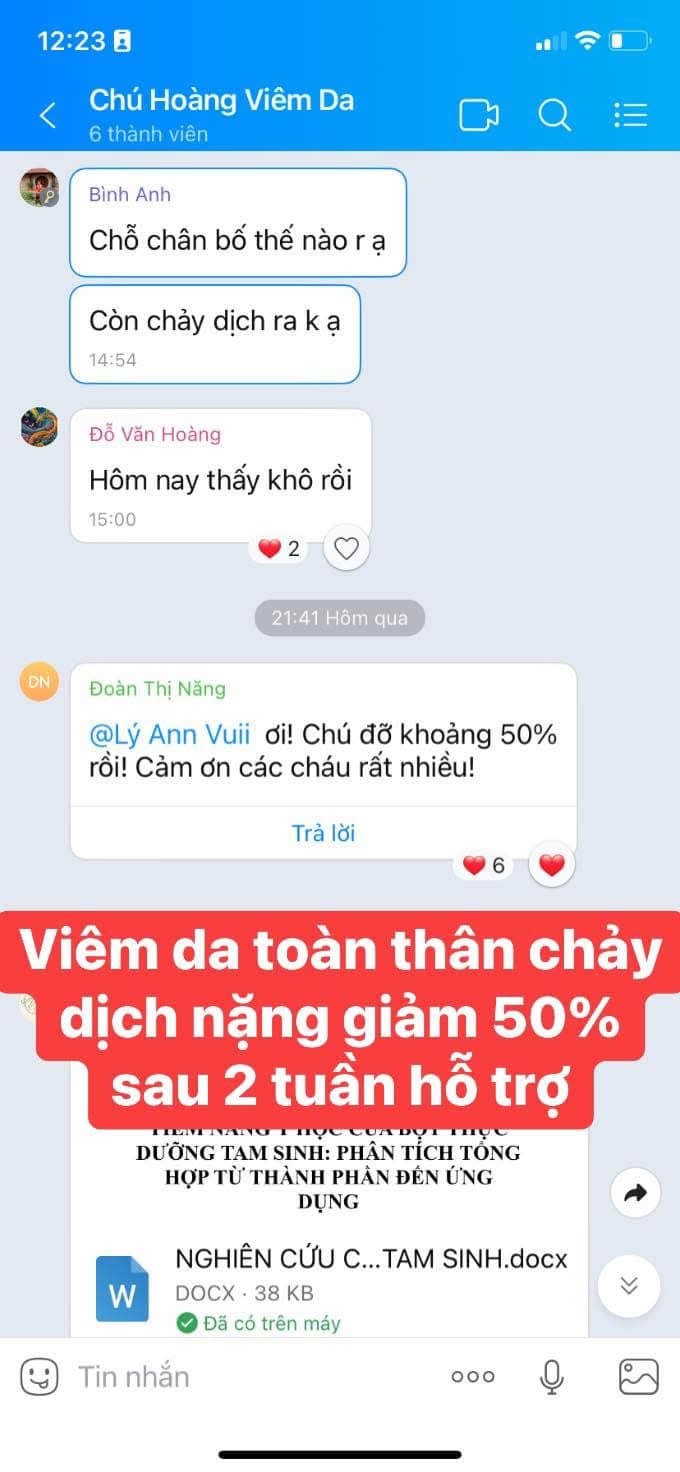Search messages in this conversation
This screenshot has width=680, height=1472.
click(x=554, y=115)
